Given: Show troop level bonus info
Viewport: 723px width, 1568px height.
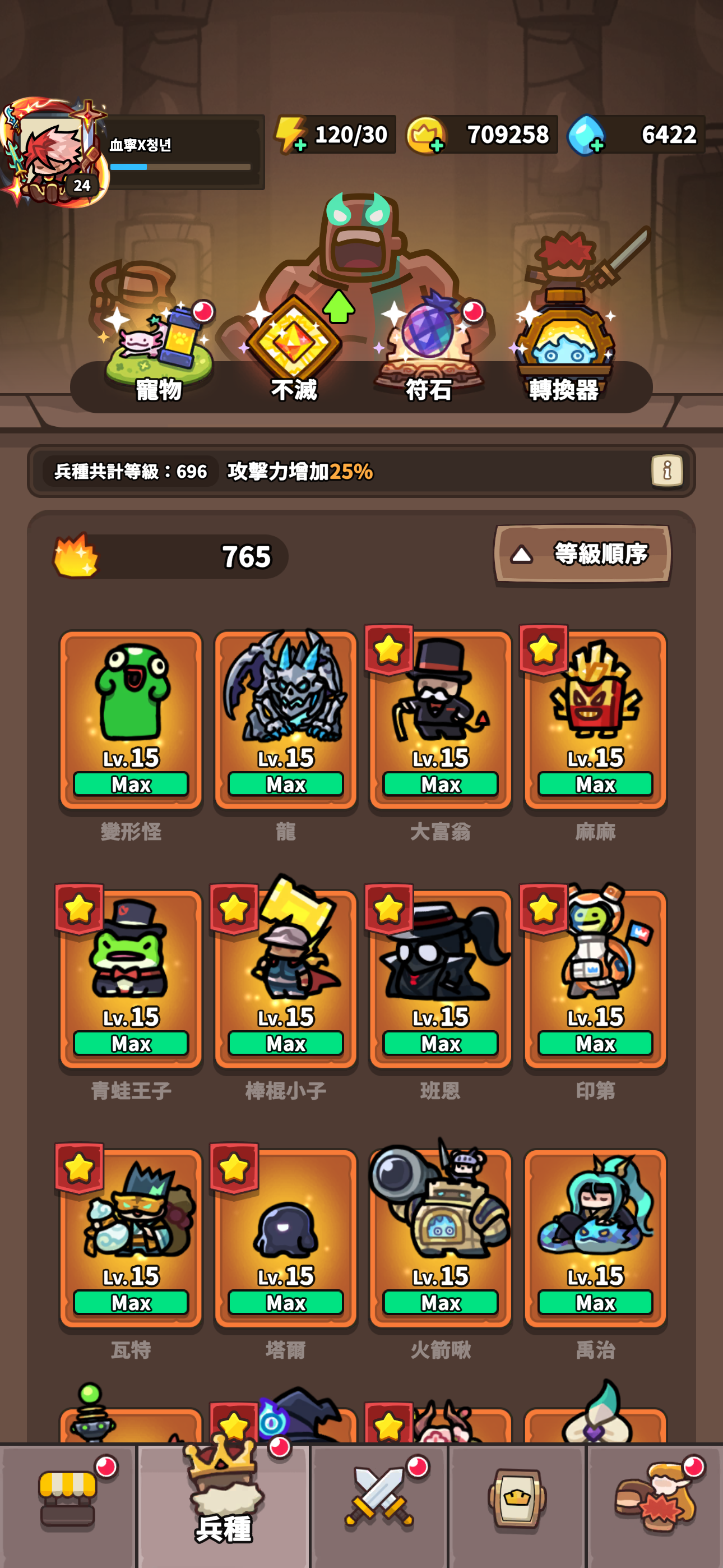Looking at the screenshot, I should [x=667, y=471].
